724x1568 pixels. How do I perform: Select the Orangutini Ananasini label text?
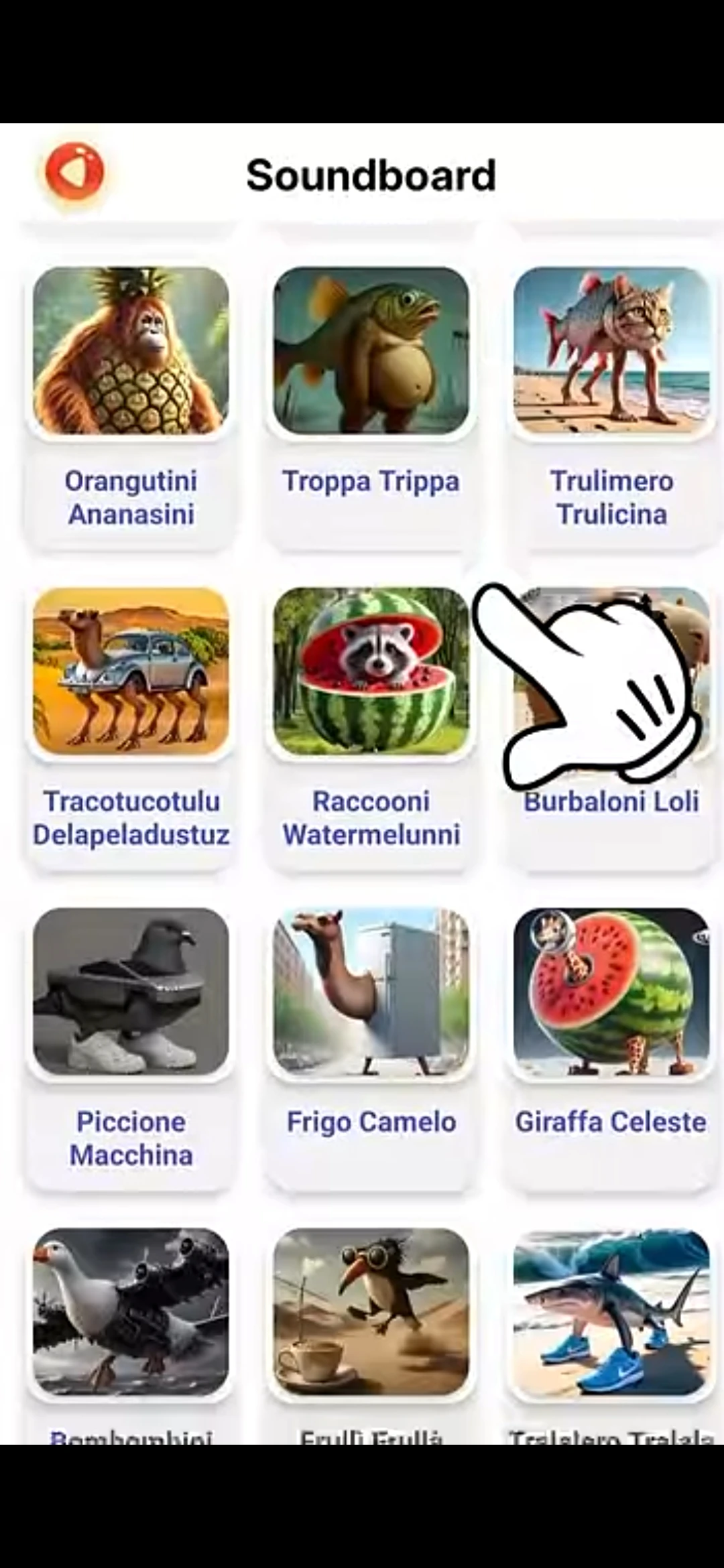[131, 497]
